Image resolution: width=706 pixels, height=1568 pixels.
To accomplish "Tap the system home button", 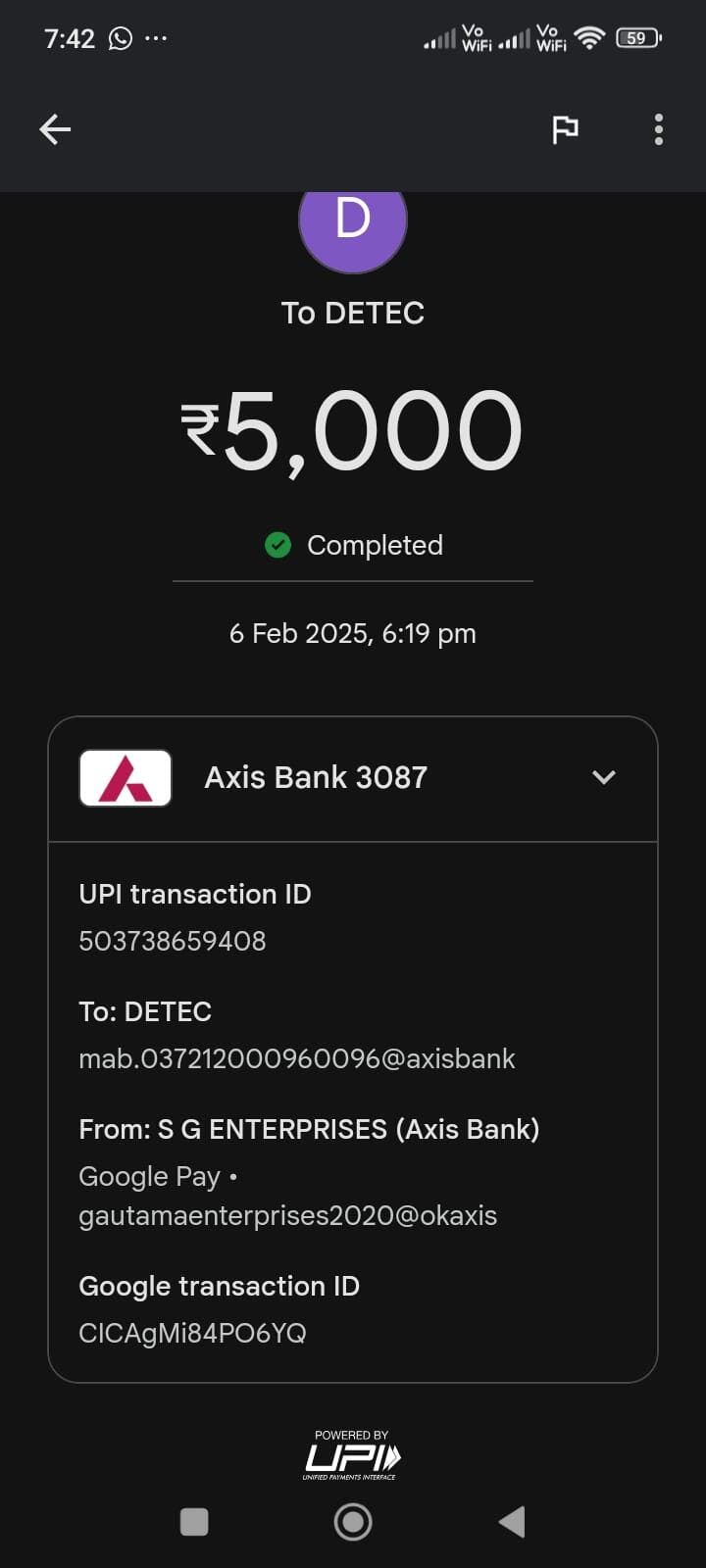I will [353, 1522].
